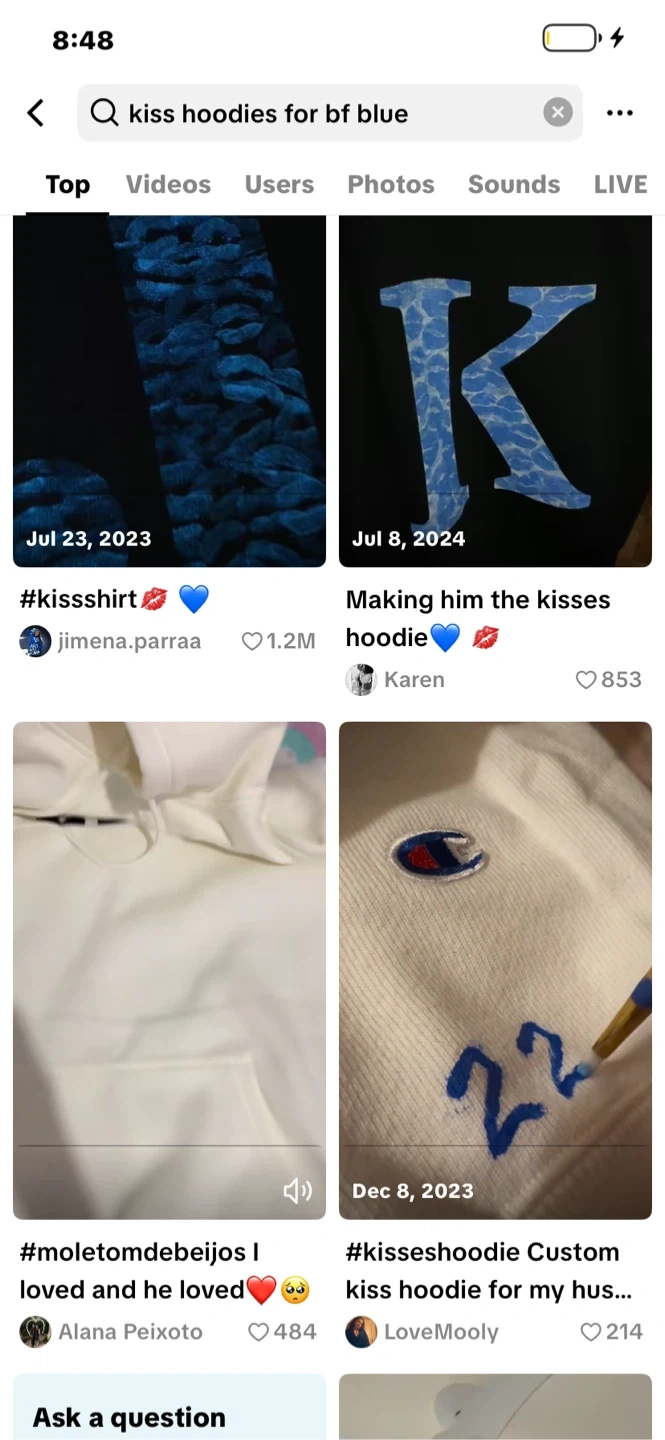Viewport: 665px width, 1440px height.
Task: Switch to the Videos tab
Action: pyautogui.click(x=168, y=185)
